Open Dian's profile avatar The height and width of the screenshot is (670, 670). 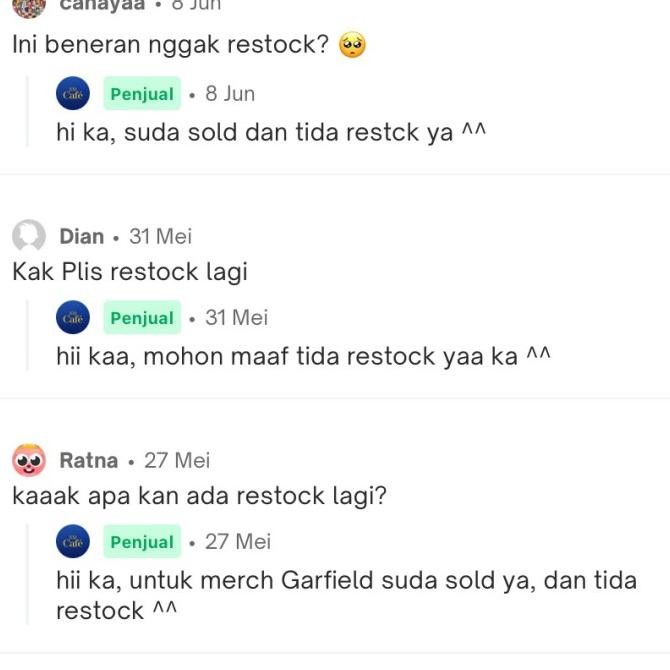[x=29, y=237]
